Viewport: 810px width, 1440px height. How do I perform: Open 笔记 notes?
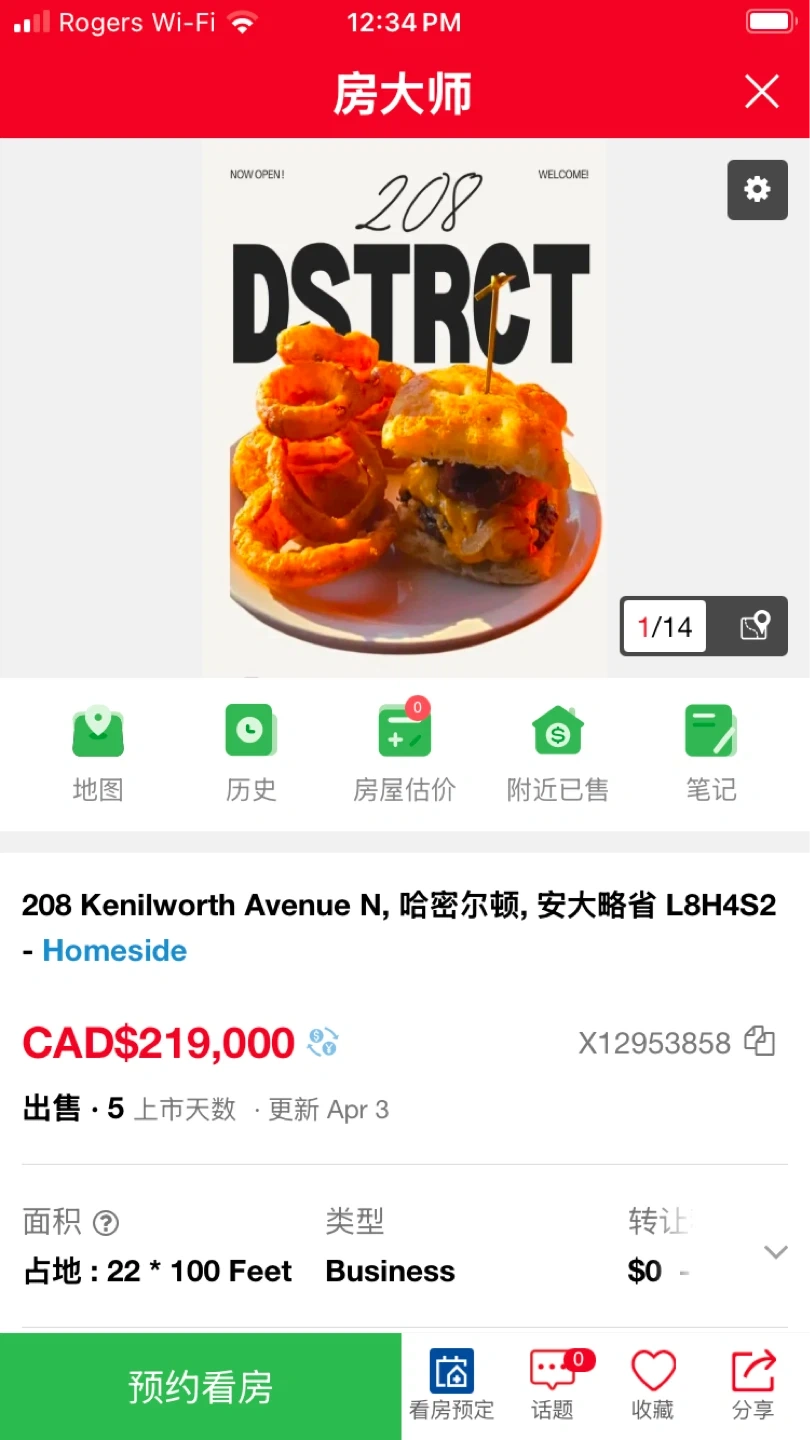tap(710, 753)
